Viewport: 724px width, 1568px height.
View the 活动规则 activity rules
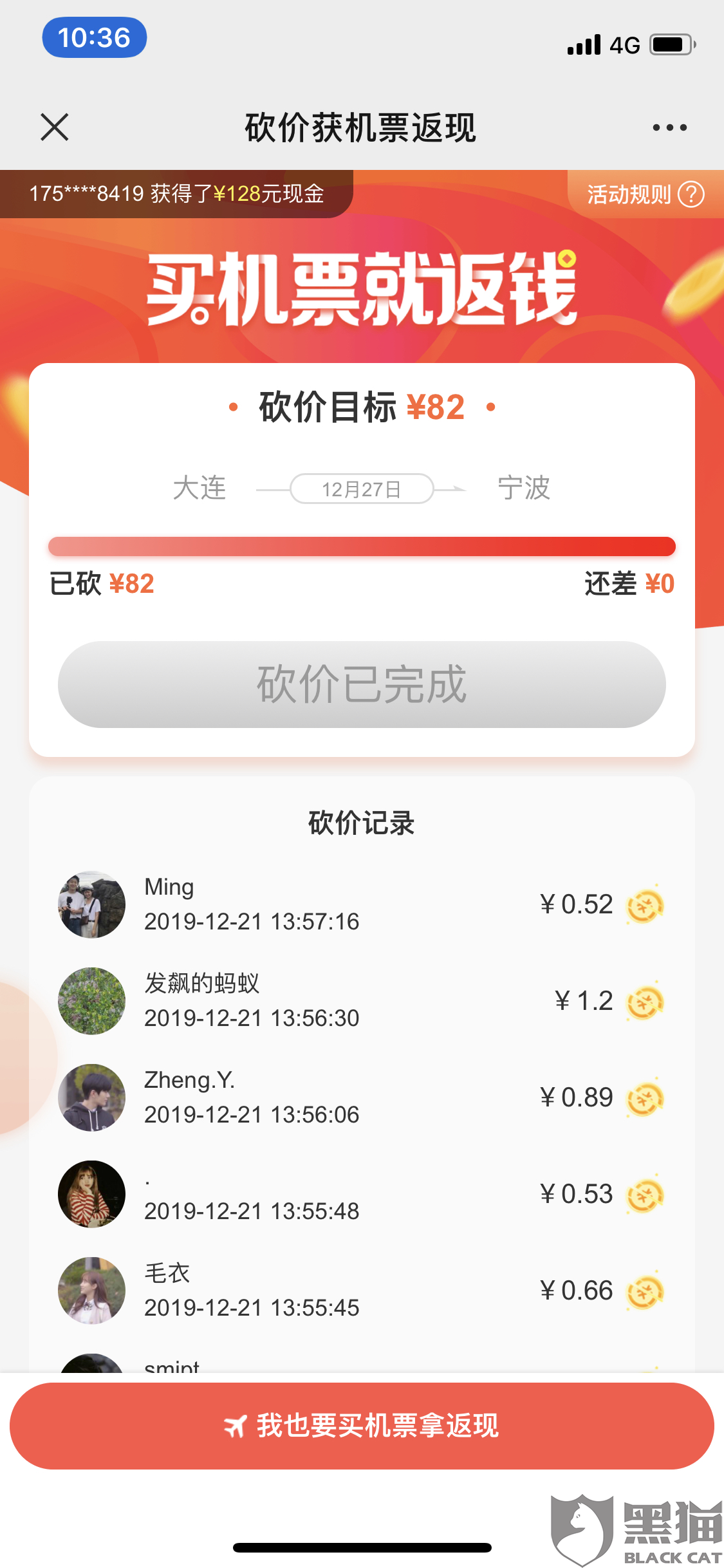(645, 194)
